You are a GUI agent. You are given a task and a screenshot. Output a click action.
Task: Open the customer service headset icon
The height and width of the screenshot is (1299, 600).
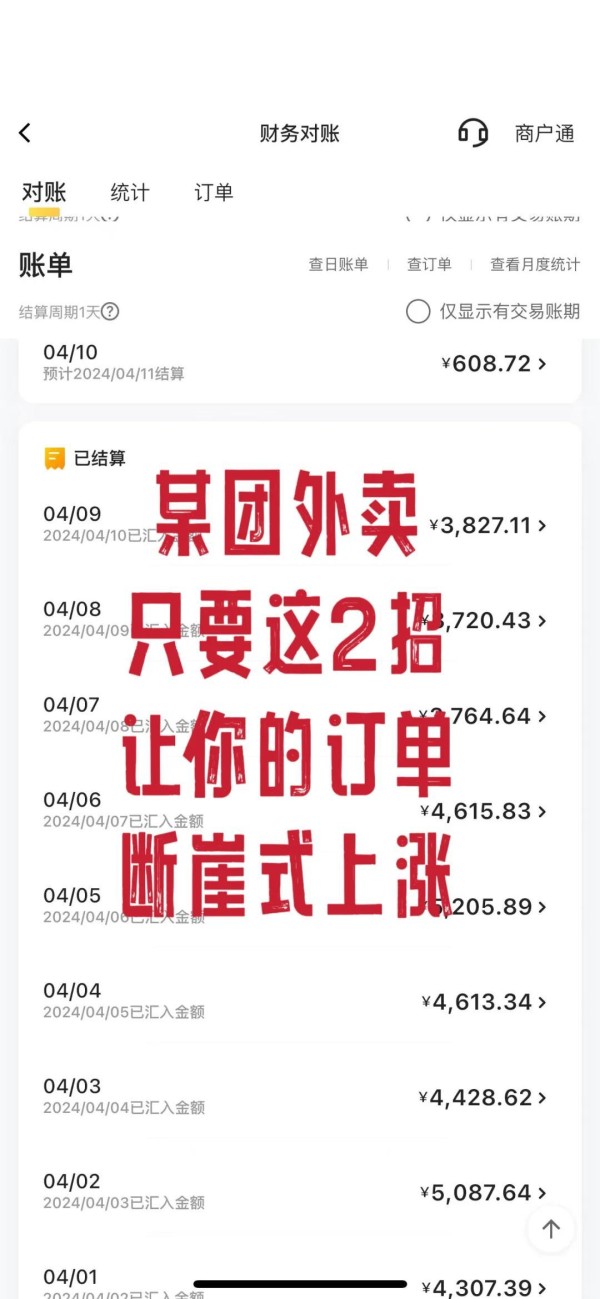(x=473, y=133)
